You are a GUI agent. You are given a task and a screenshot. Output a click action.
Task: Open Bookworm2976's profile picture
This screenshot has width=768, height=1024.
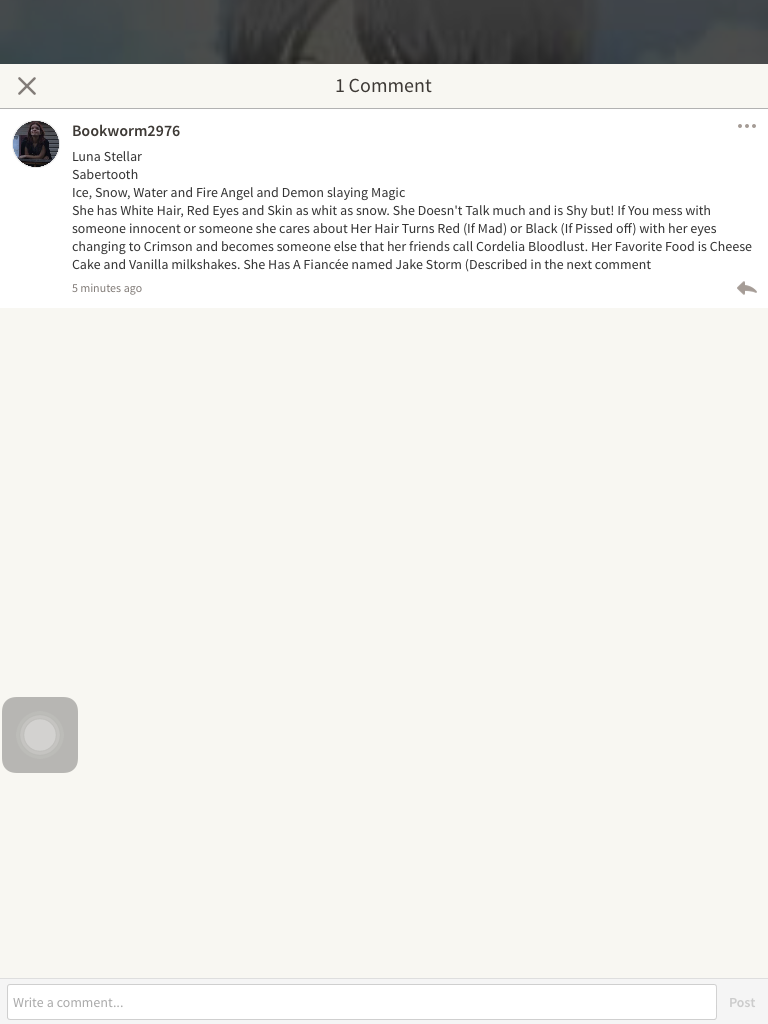36,144
